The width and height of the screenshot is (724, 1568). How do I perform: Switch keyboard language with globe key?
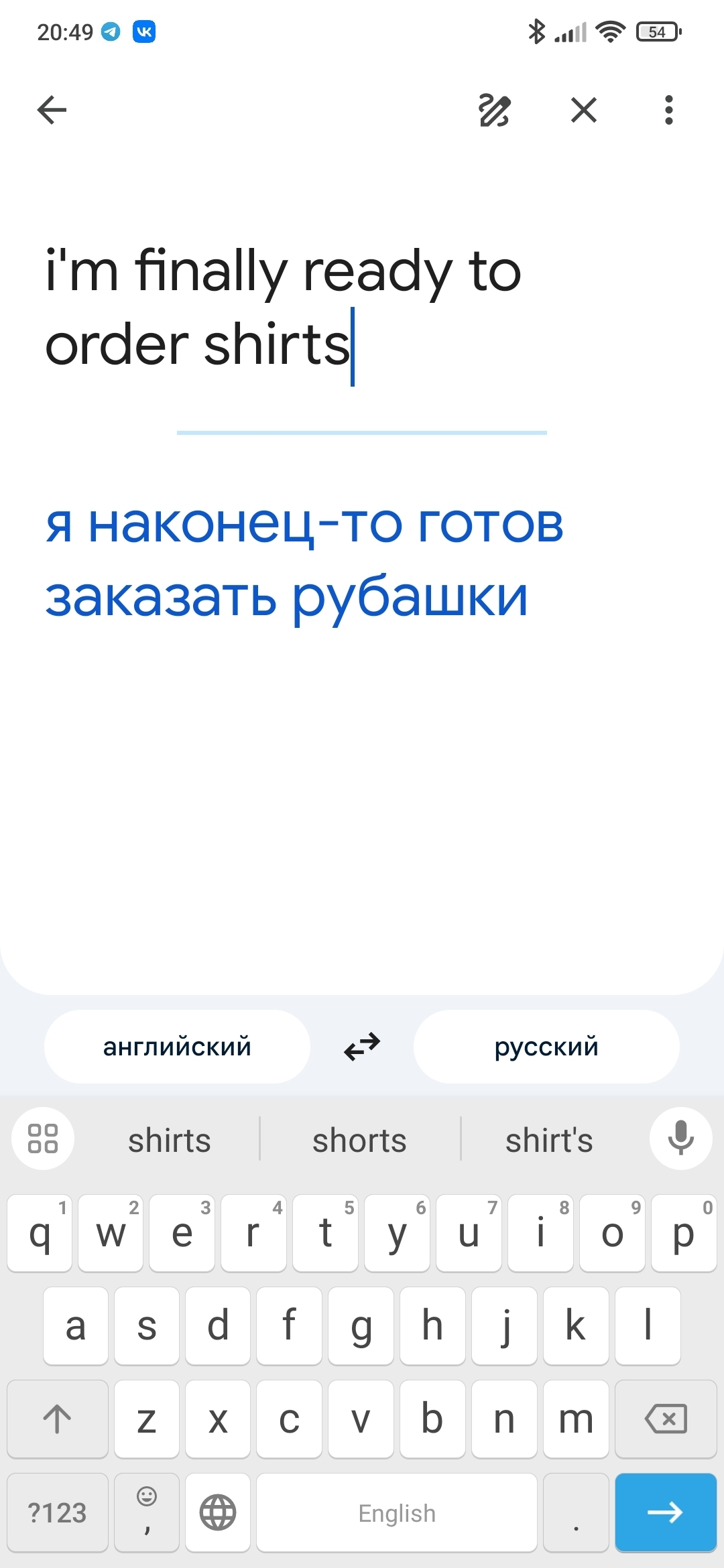[x=218, y=1512]
